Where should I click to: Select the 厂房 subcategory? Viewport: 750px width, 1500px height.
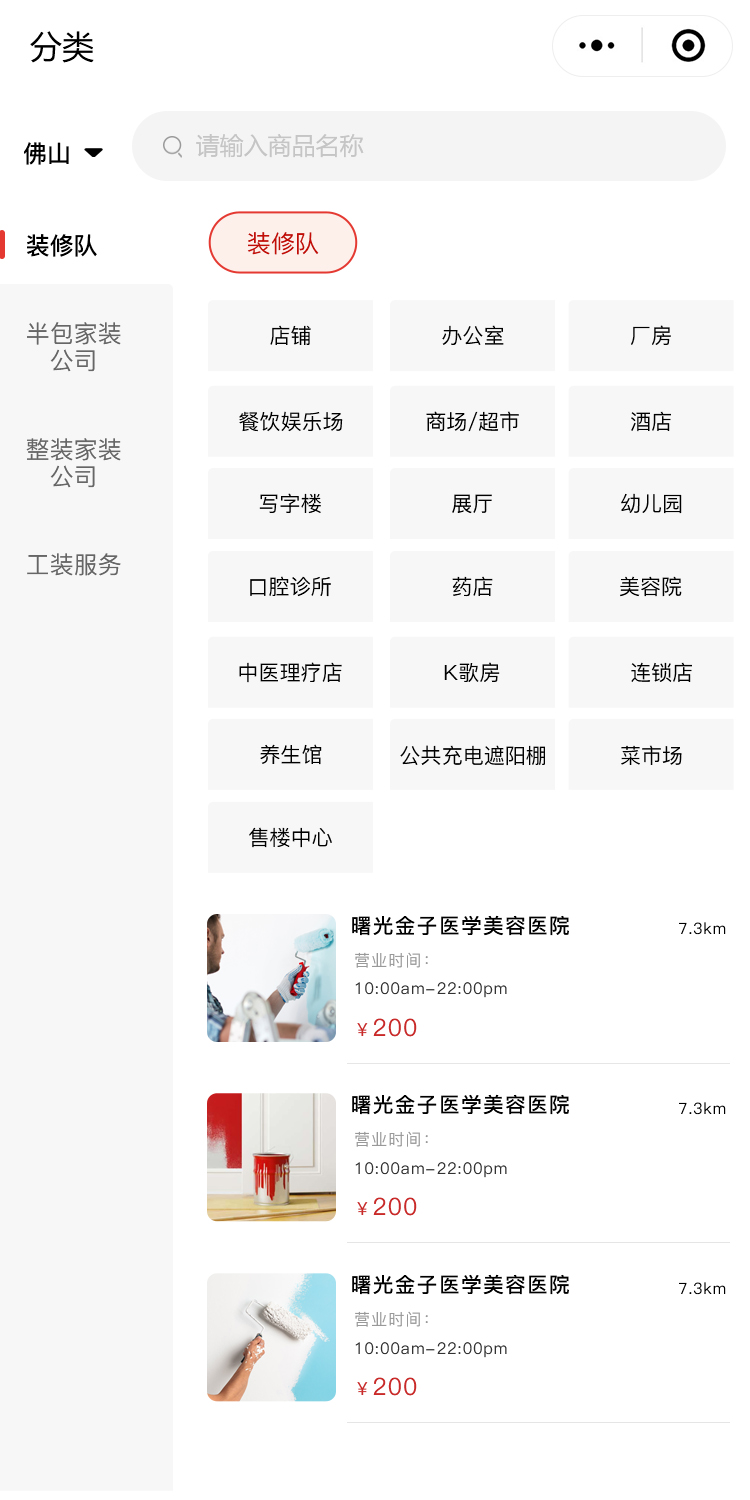click(650, 336)
